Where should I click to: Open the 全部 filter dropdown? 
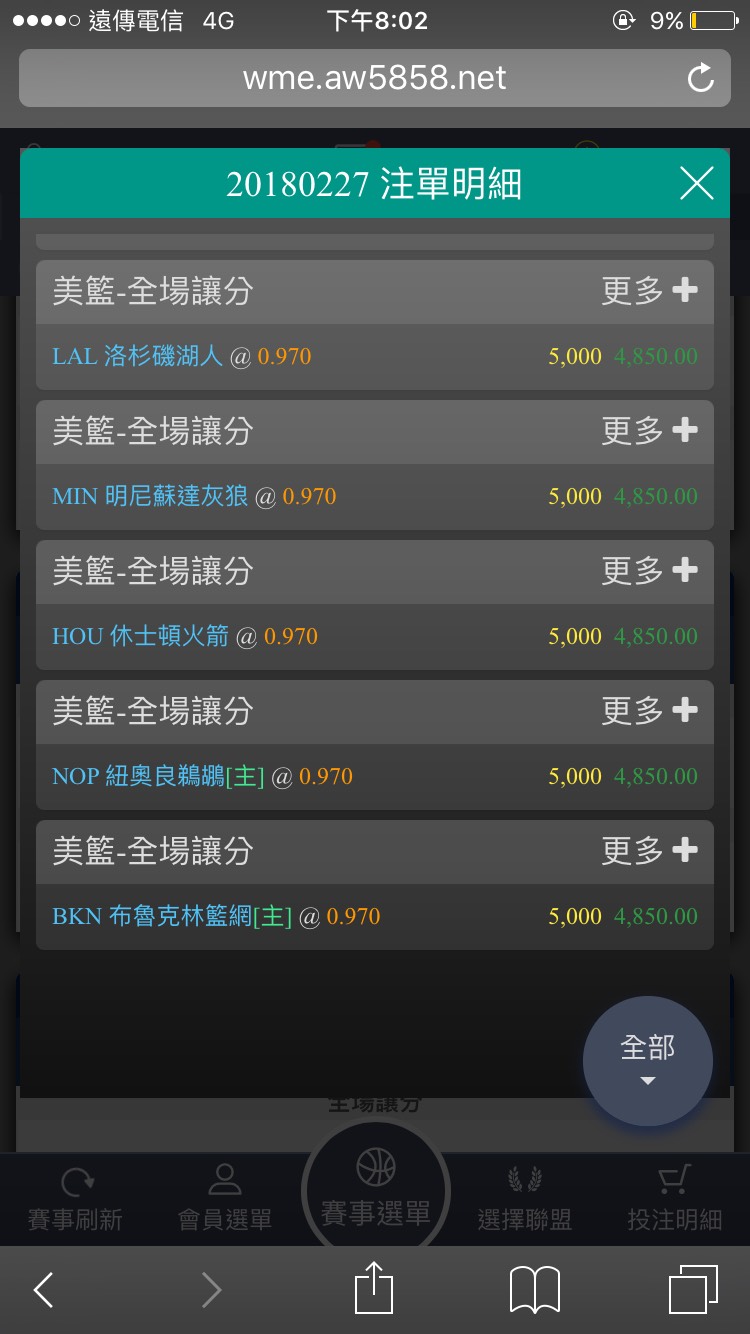[x=647, y=1060]
